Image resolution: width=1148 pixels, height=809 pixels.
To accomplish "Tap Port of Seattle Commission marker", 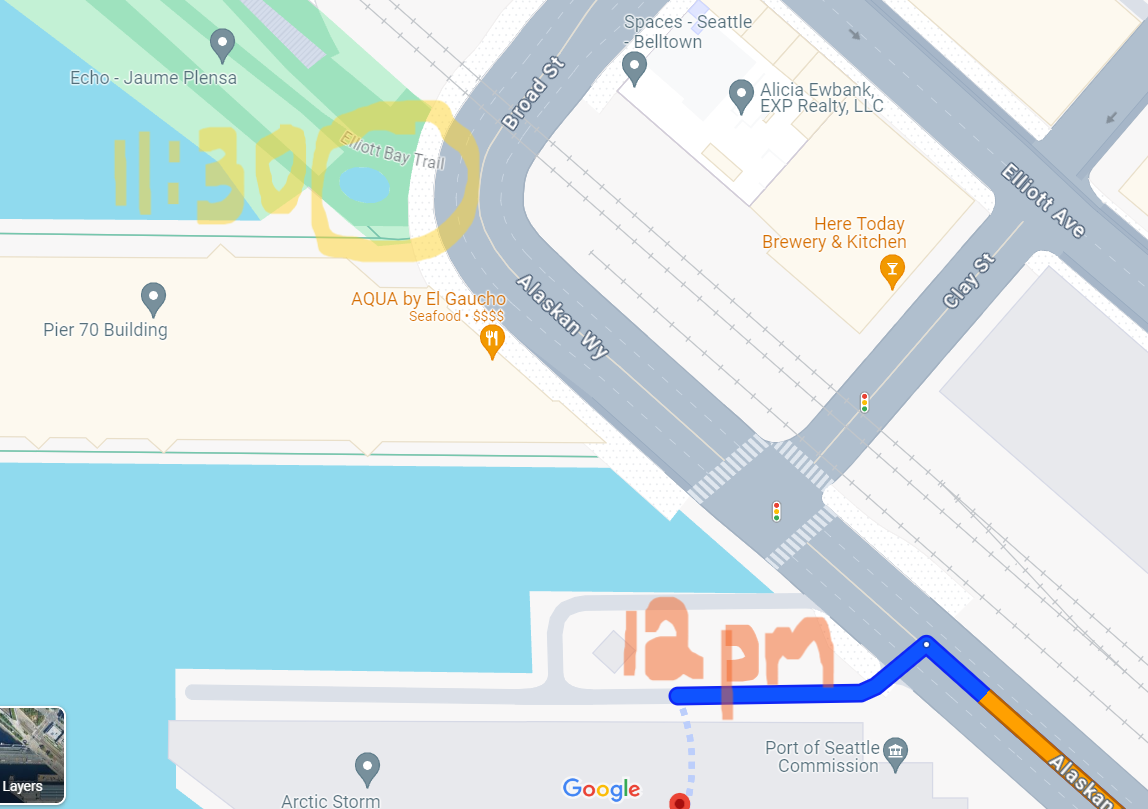I will pyautogui.click(x=896, y=750).
